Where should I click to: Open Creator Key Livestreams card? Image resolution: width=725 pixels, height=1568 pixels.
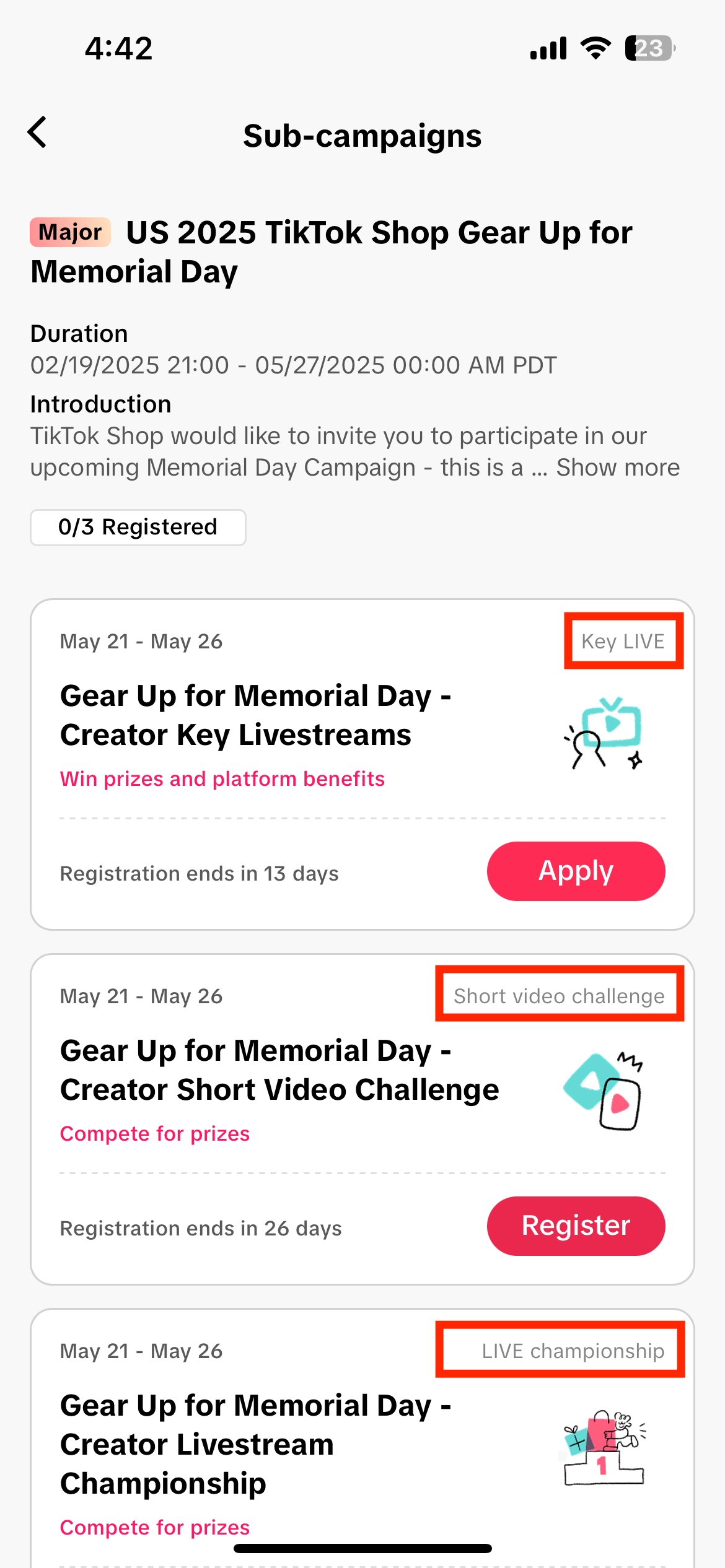click(255, 716)
